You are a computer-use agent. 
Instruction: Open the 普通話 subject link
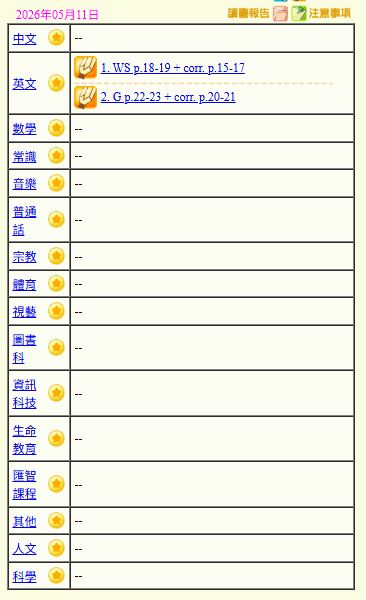(25, 221)
